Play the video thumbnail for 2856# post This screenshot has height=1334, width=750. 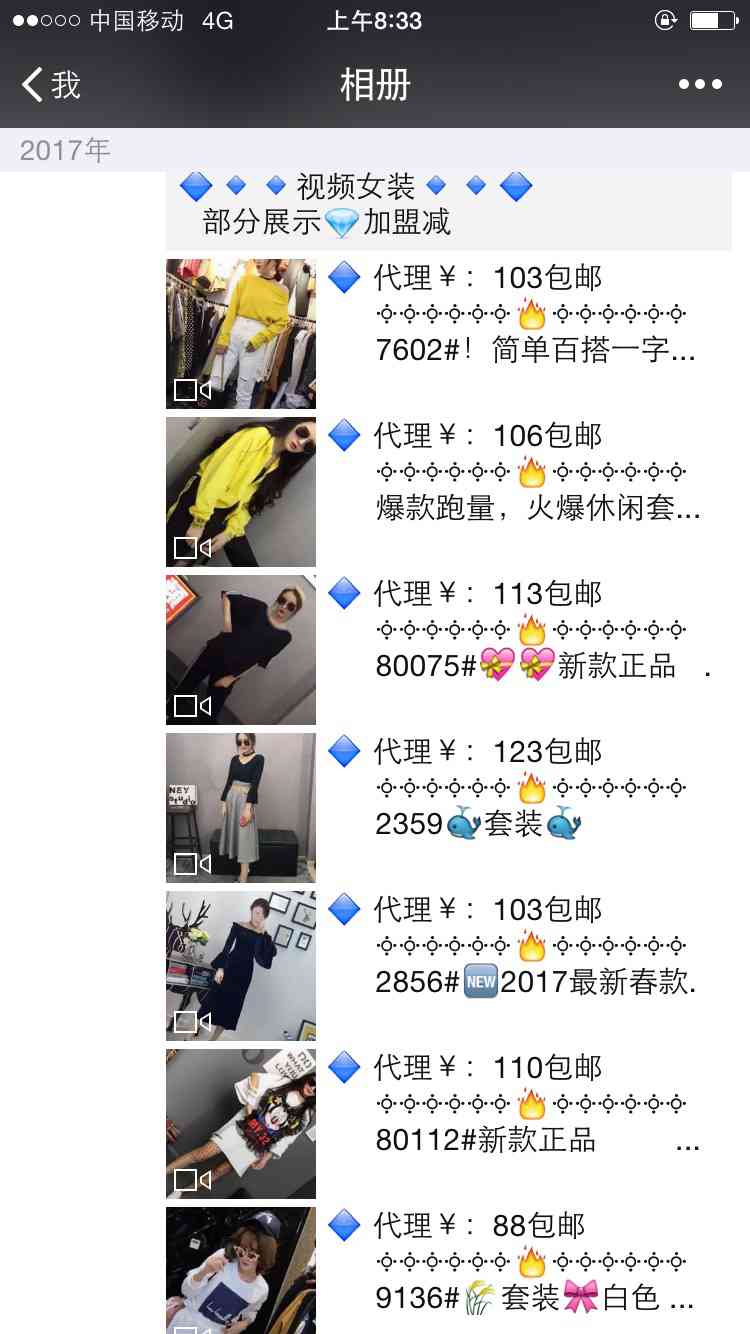pyautogui.click(x=241, y=966)
